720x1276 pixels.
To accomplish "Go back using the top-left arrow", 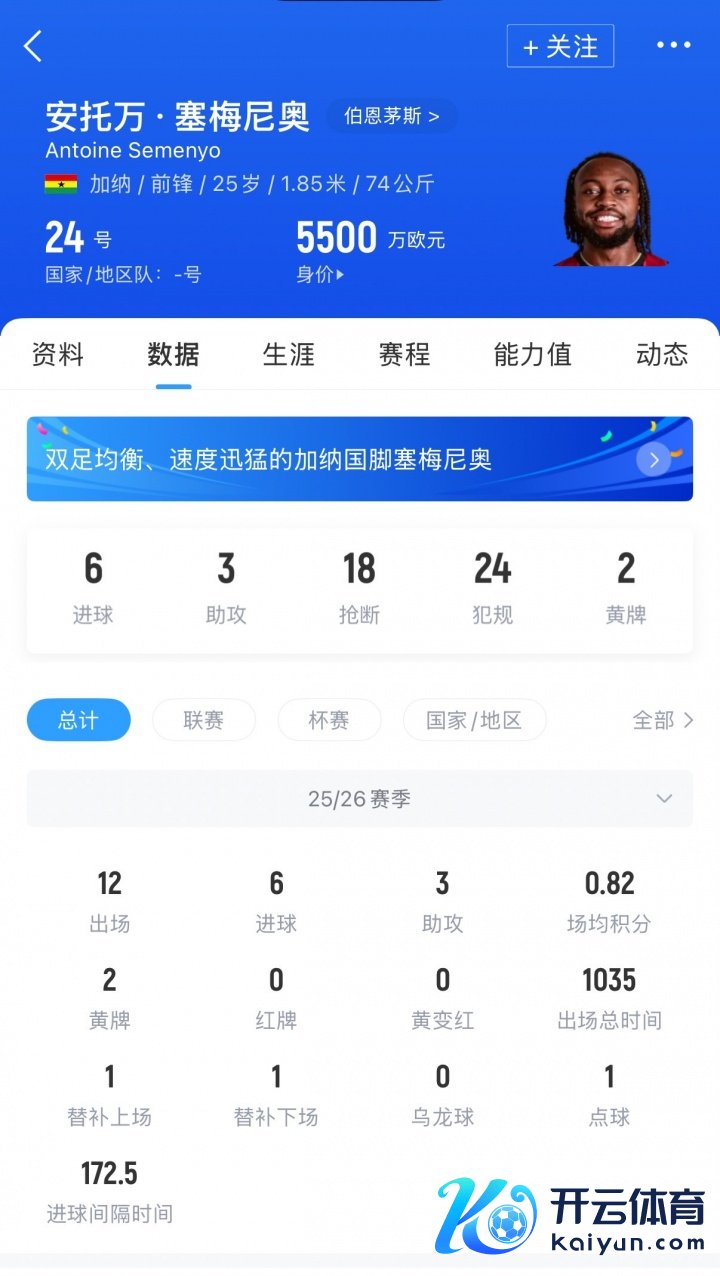I will tap(34, 46).
